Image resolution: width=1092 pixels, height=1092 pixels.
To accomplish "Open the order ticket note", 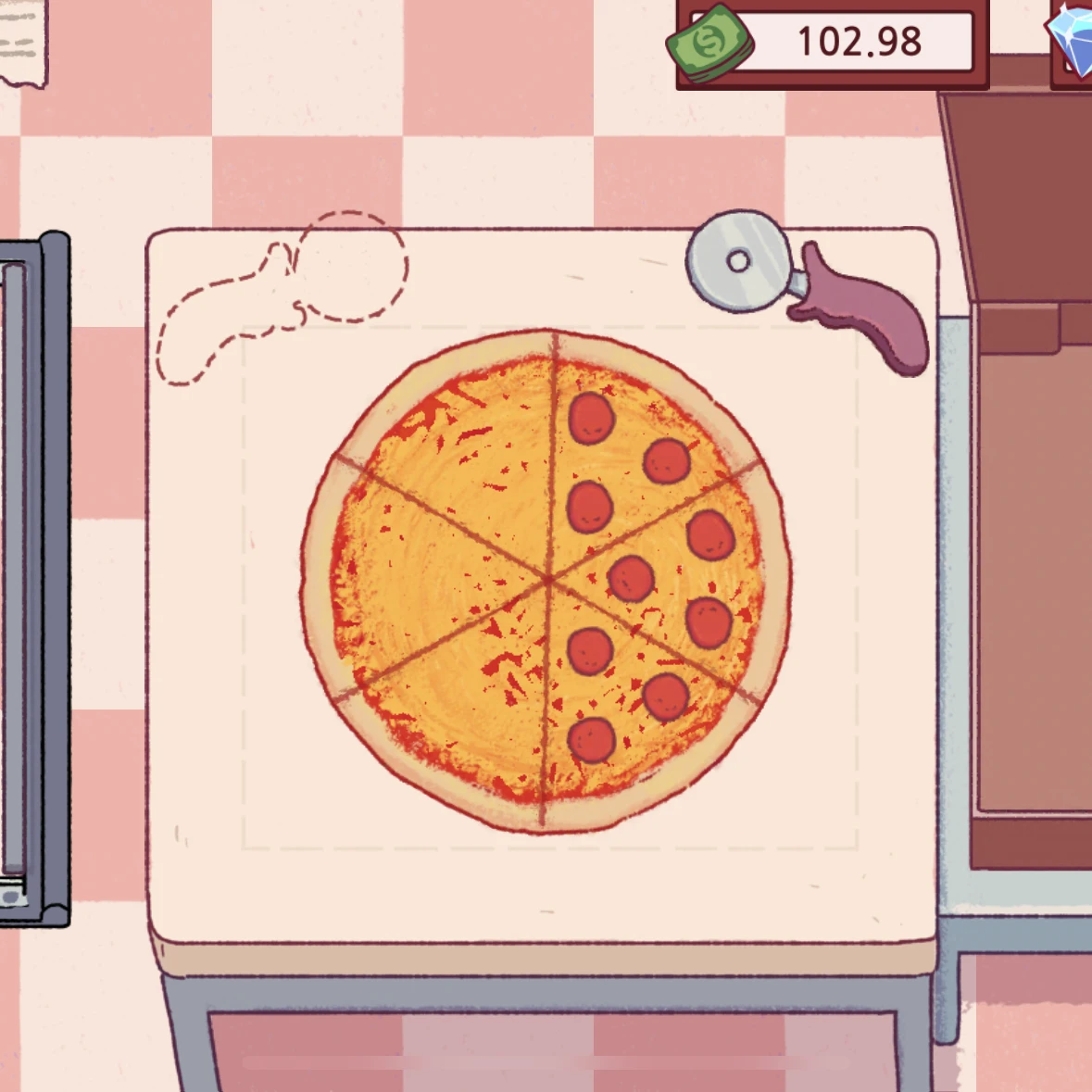I will pos(23,42).
